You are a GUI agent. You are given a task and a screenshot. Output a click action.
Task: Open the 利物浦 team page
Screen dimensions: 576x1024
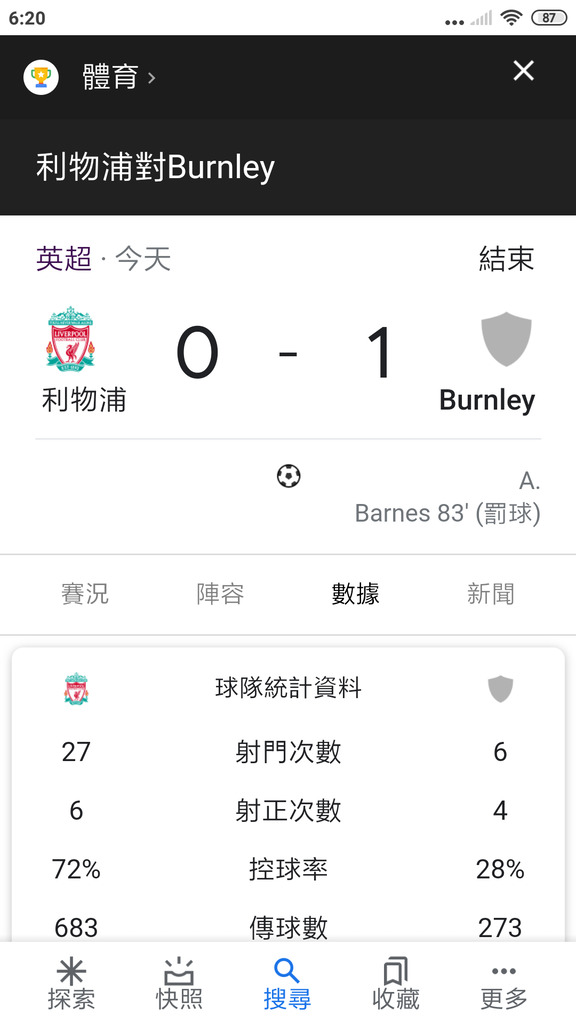tap(84, 360)
